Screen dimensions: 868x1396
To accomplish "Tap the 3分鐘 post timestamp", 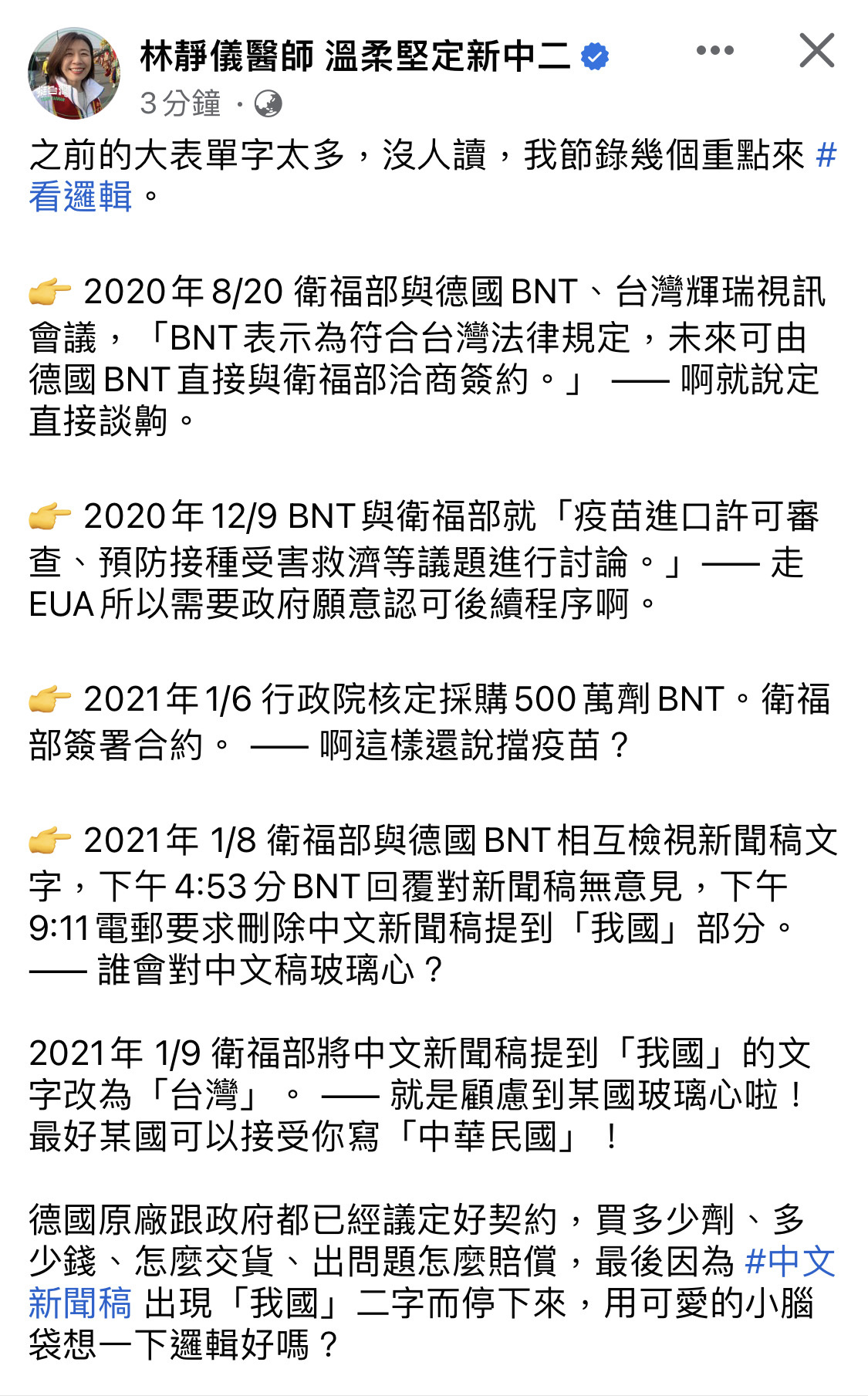I will pos(181,103).
